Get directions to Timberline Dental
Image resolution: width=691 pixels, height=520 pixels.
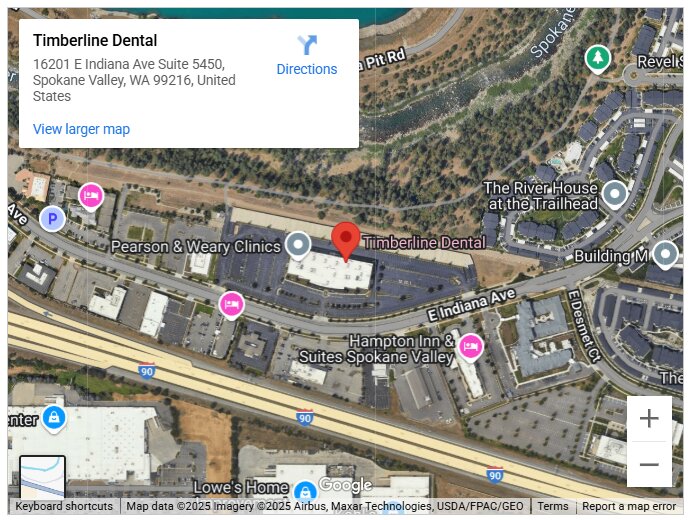[x=306, y=55]
